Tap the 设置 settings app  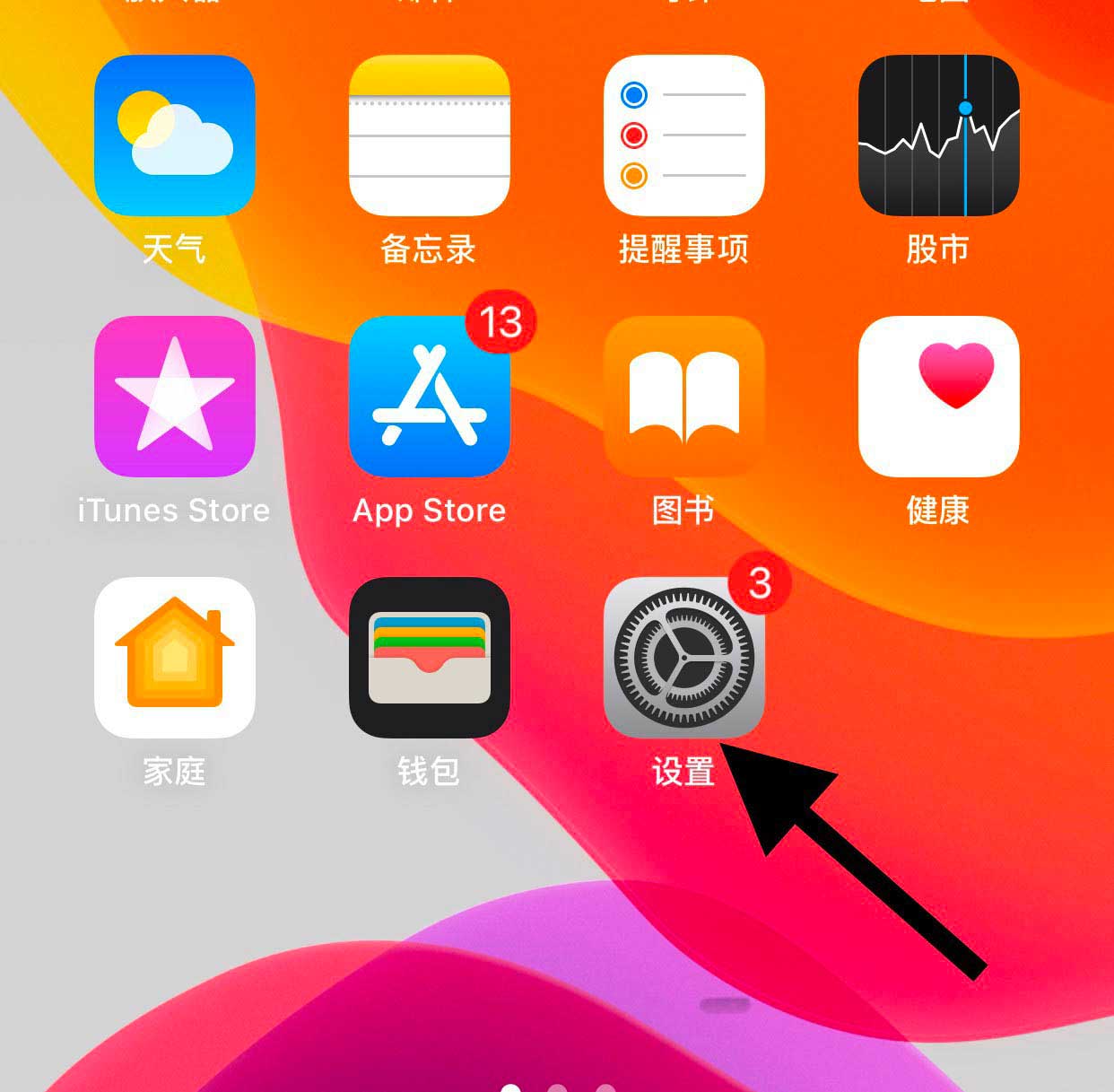684,657
